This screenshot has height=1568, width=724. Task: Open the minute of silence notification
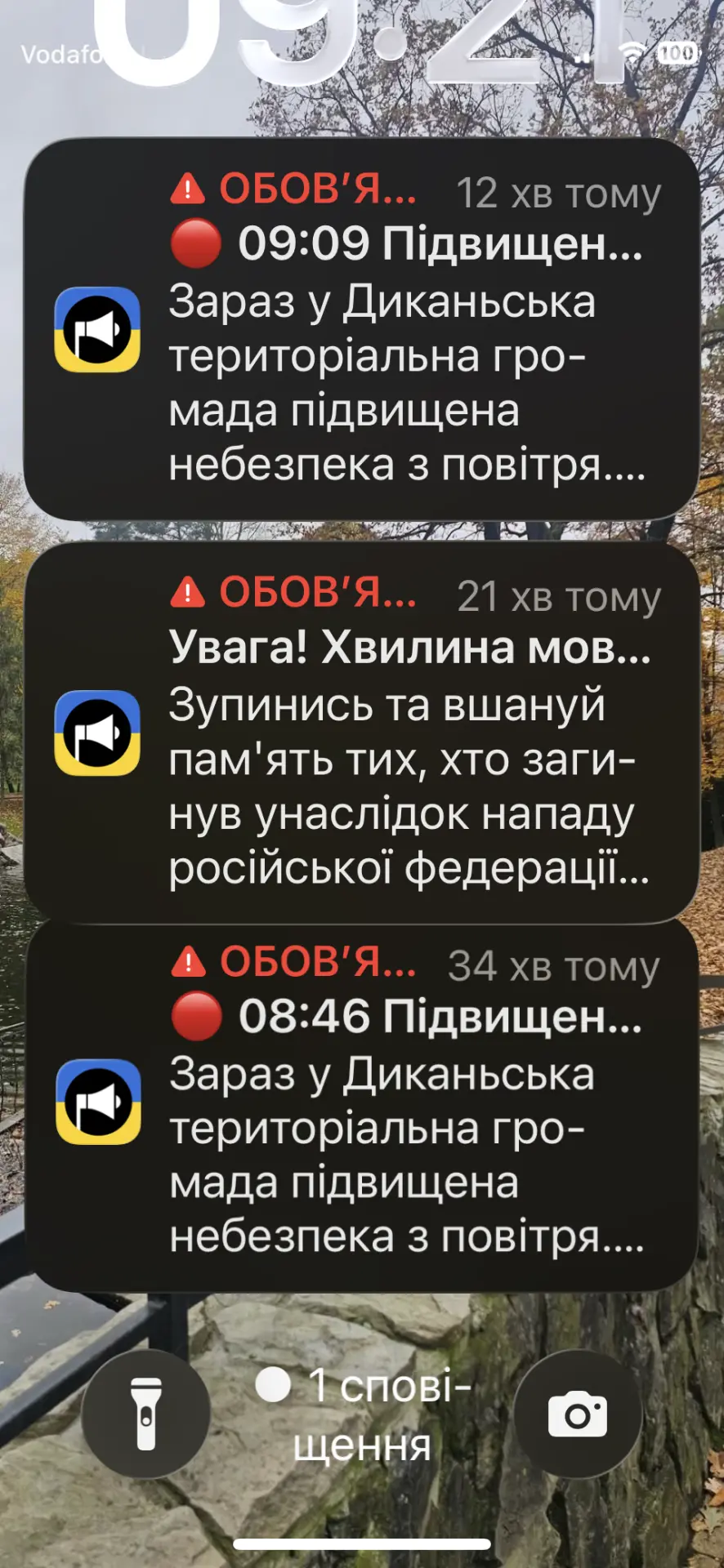pyautogui.click(x=361, y=733)
